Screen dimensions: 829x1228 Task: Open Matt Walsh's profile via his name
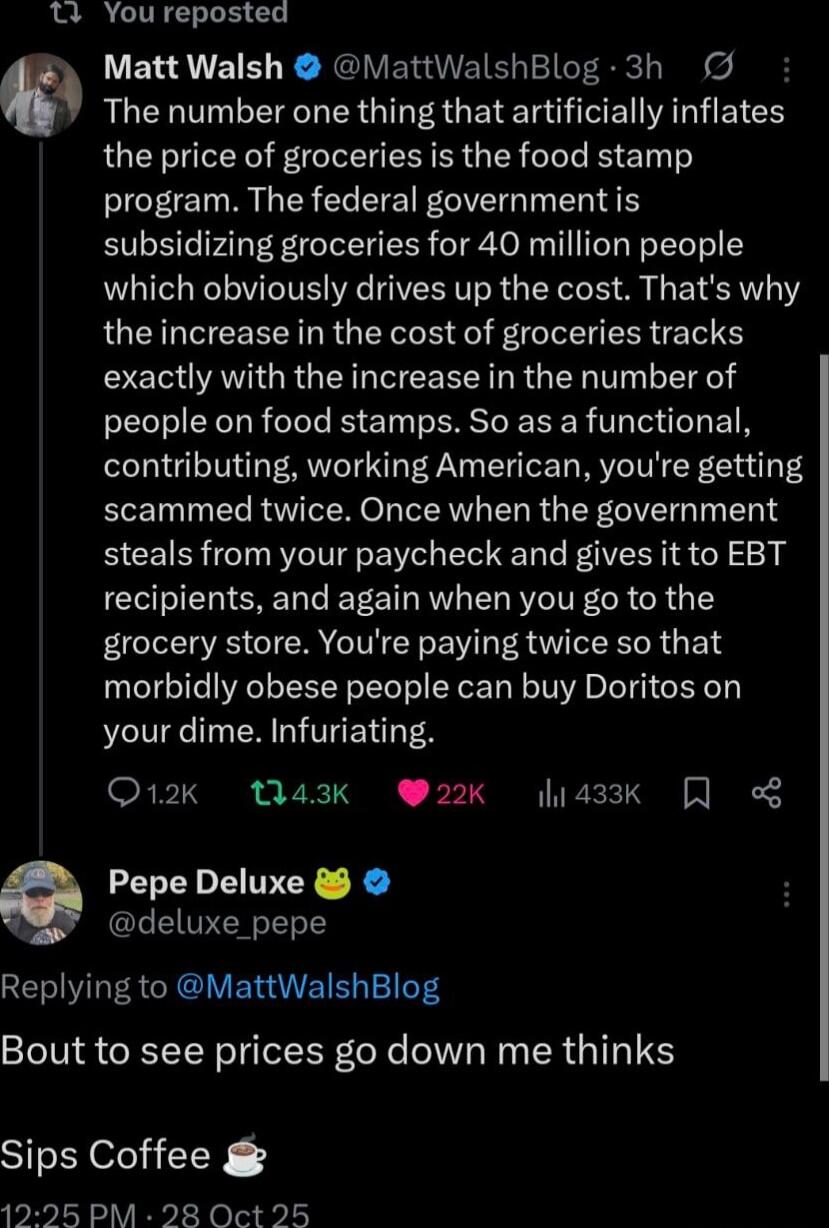[192, 66]
